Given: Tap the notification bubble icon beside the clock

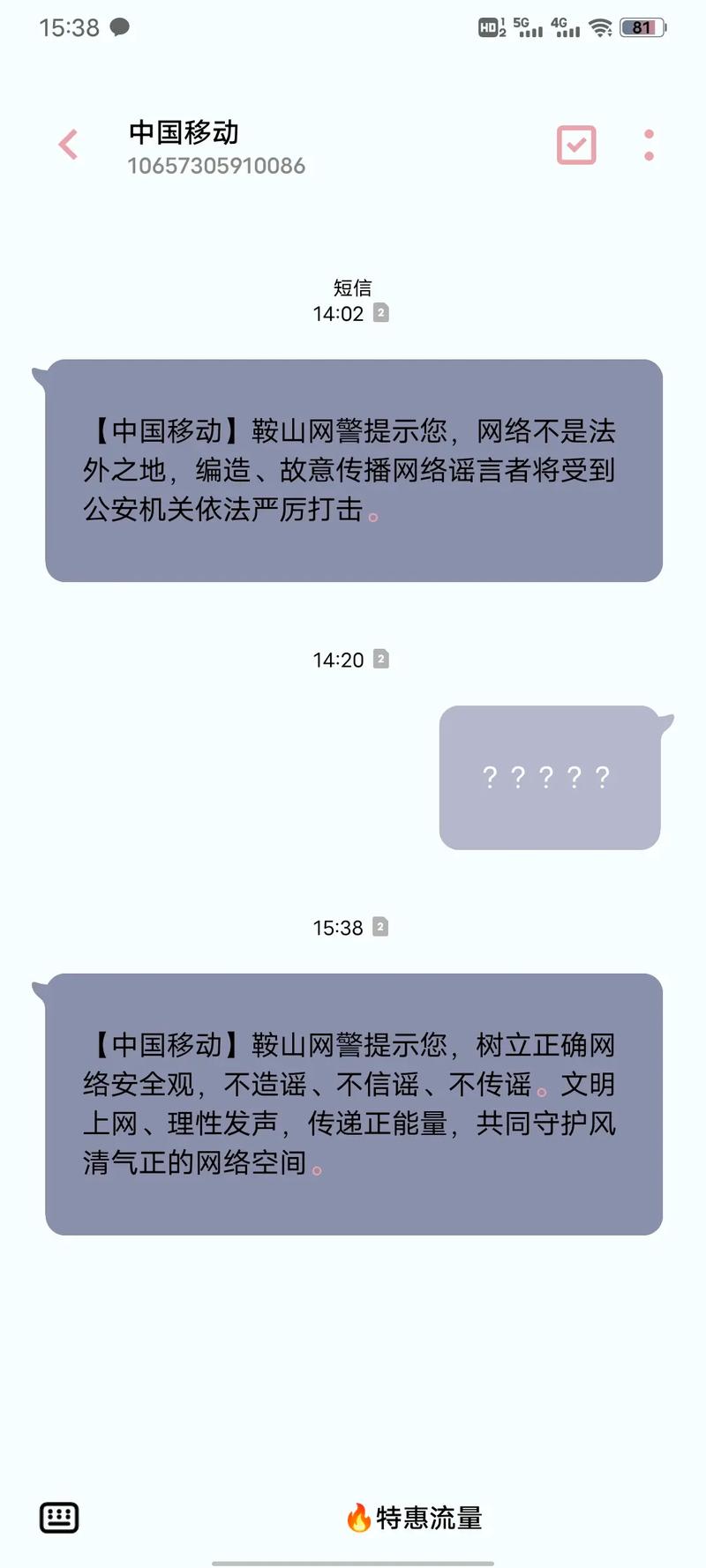Looking at the screenshot, I should [119, 27].
